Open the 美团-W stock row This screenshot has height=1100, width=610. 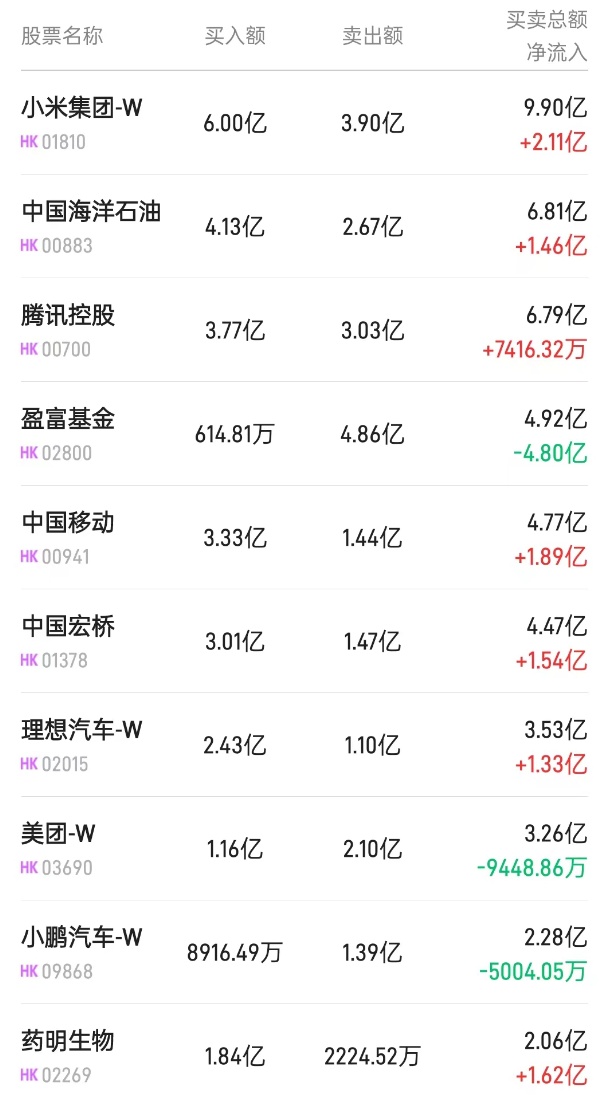[58, 834]
